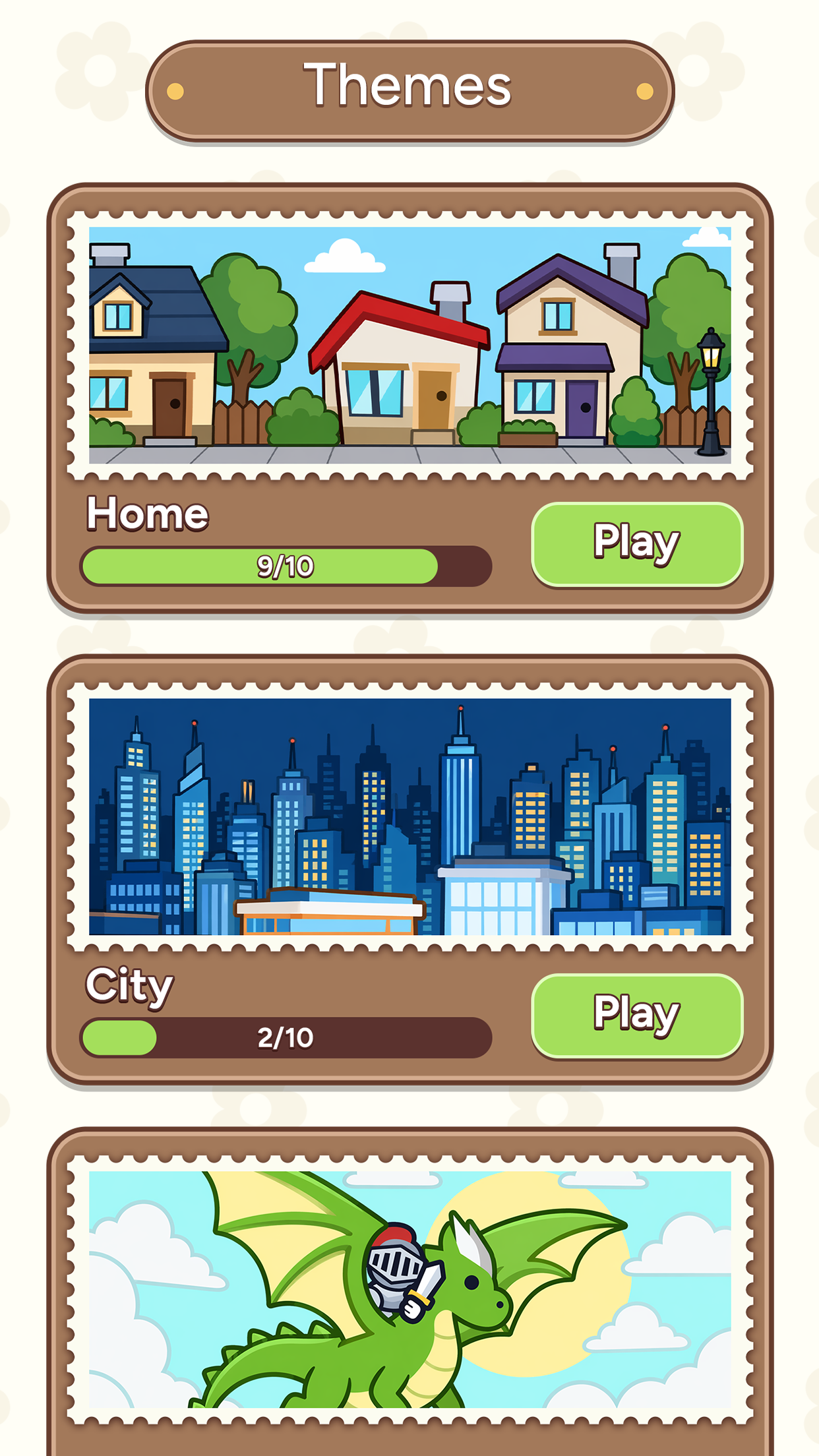Tap Play for the Home theme
This screenshot has height=1456, width=819.
637,544
